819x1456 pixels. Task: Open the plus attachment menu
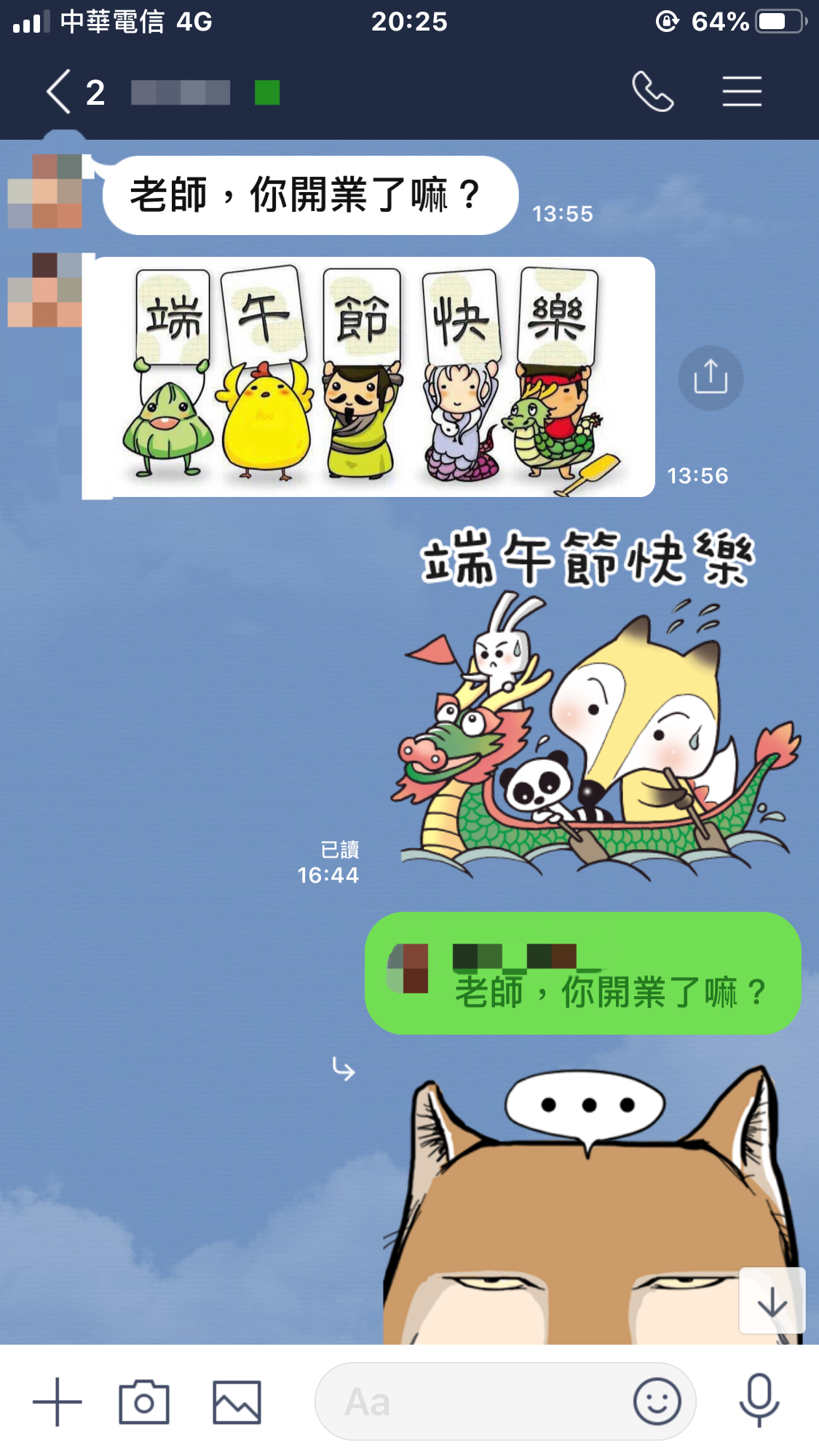57,1401
